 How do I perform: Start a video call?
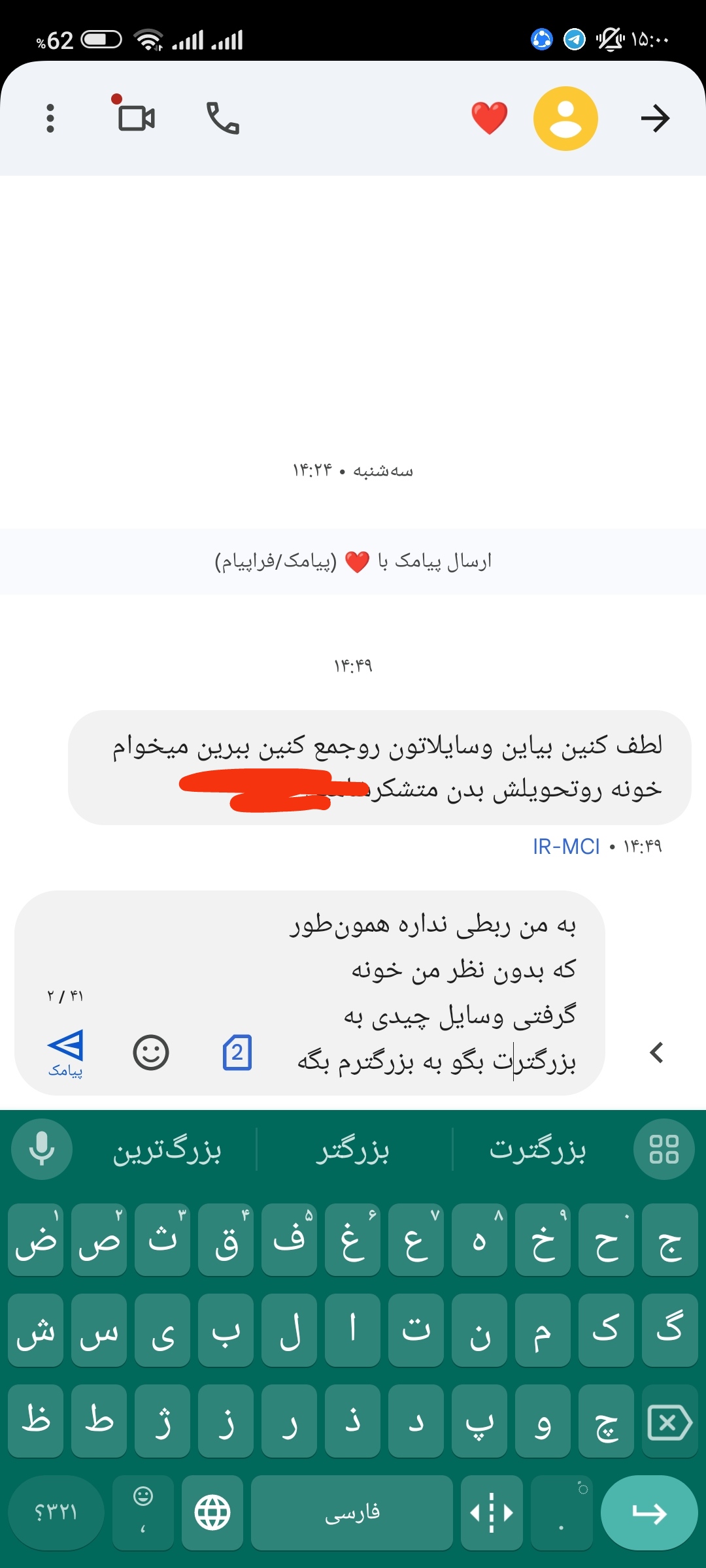[x=136, y=118]
